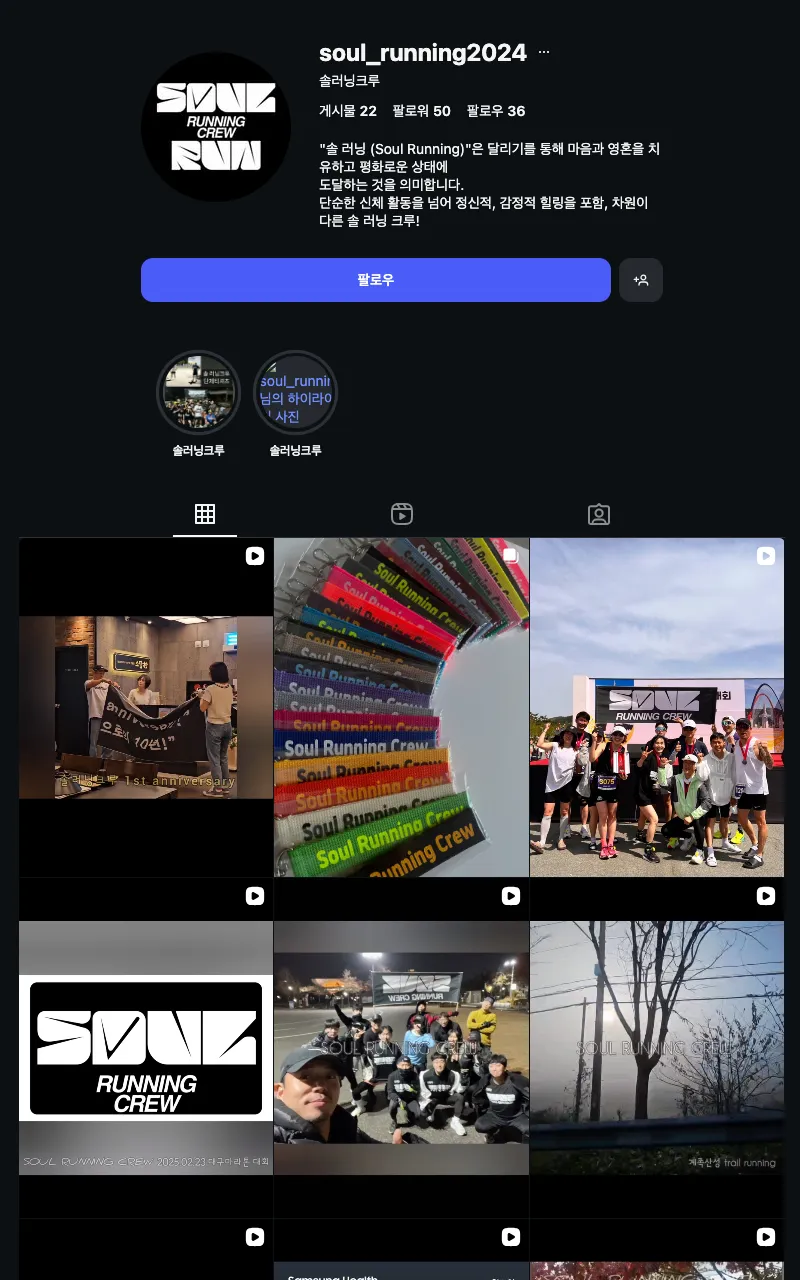Switch to the posts grid tab

[x=205, y=514]
